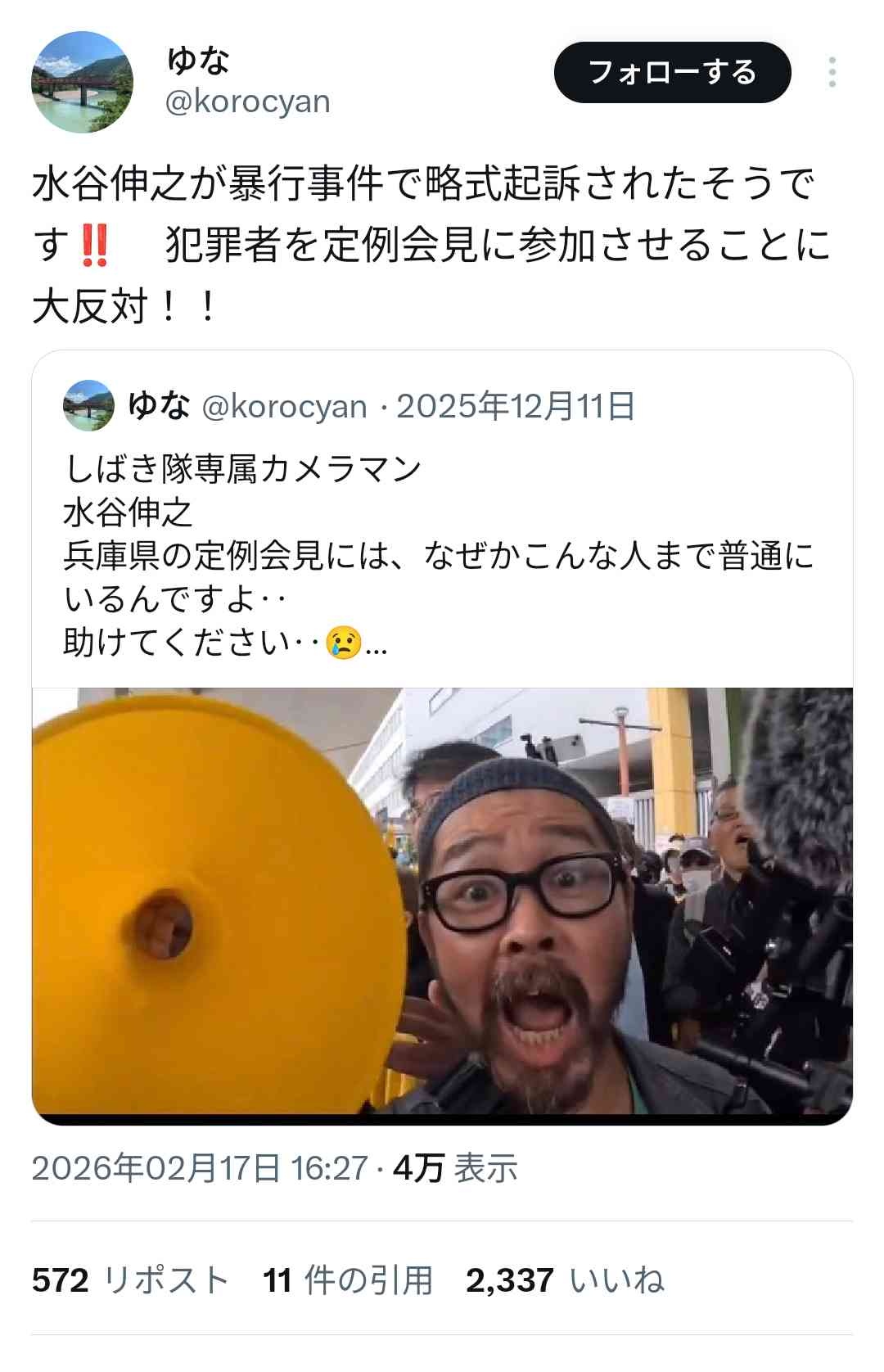884x1372 pixels.
Task: Open the tweet's overflow menu
Action: (832, 72)
